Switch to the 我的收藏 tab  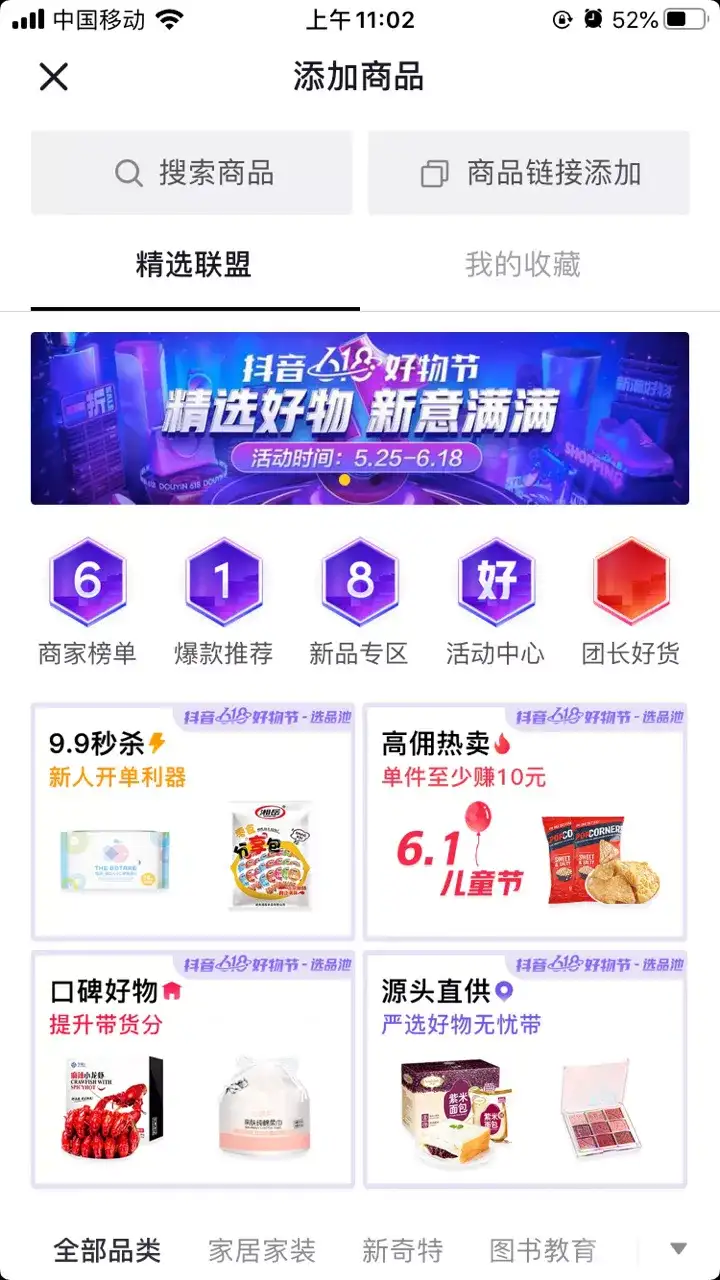tap(522, 265)
